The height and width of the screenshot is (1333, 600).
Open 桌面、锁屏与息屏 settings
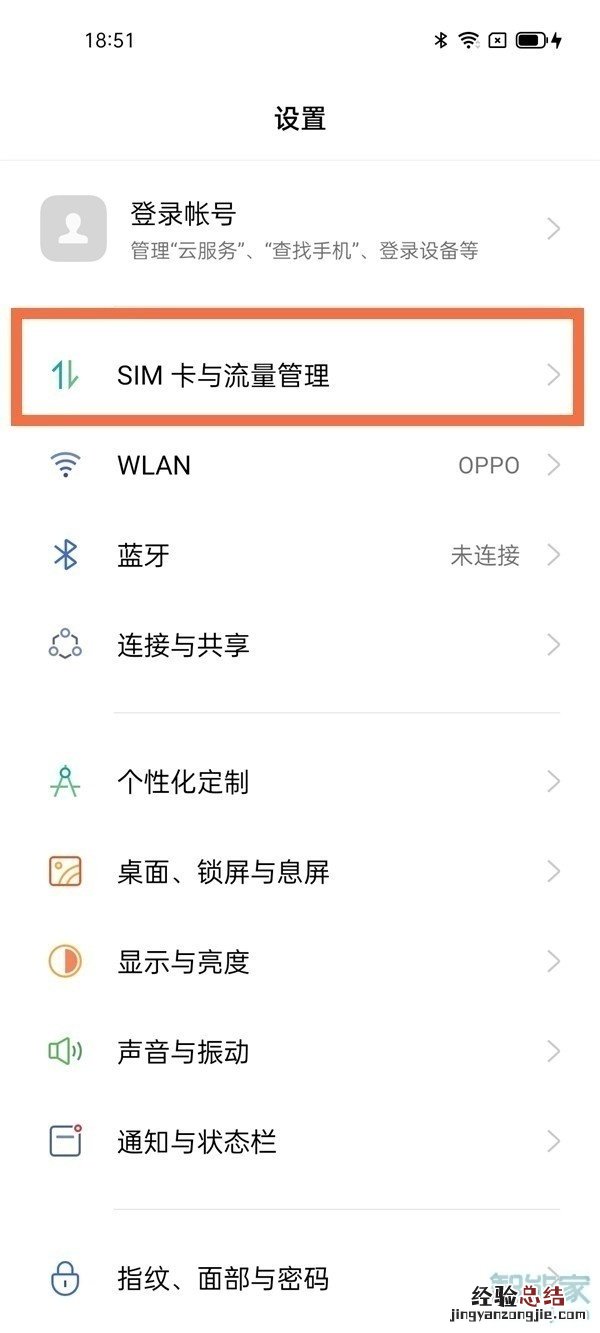pos(300,872)
